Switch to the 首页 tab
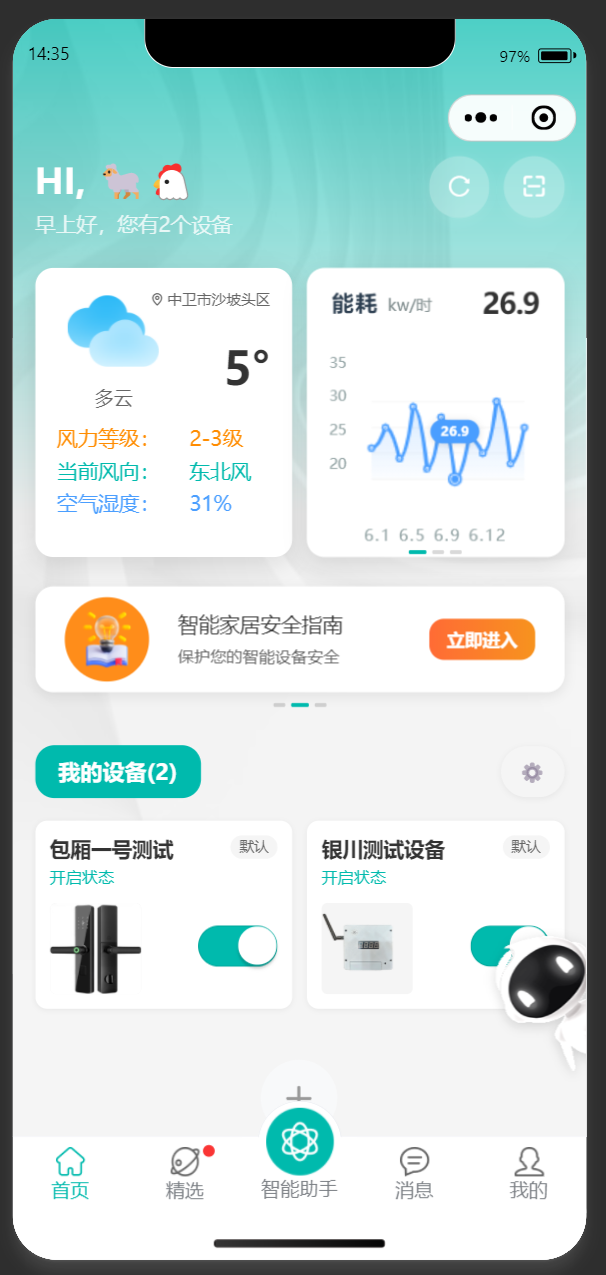 coord(70,1174)
